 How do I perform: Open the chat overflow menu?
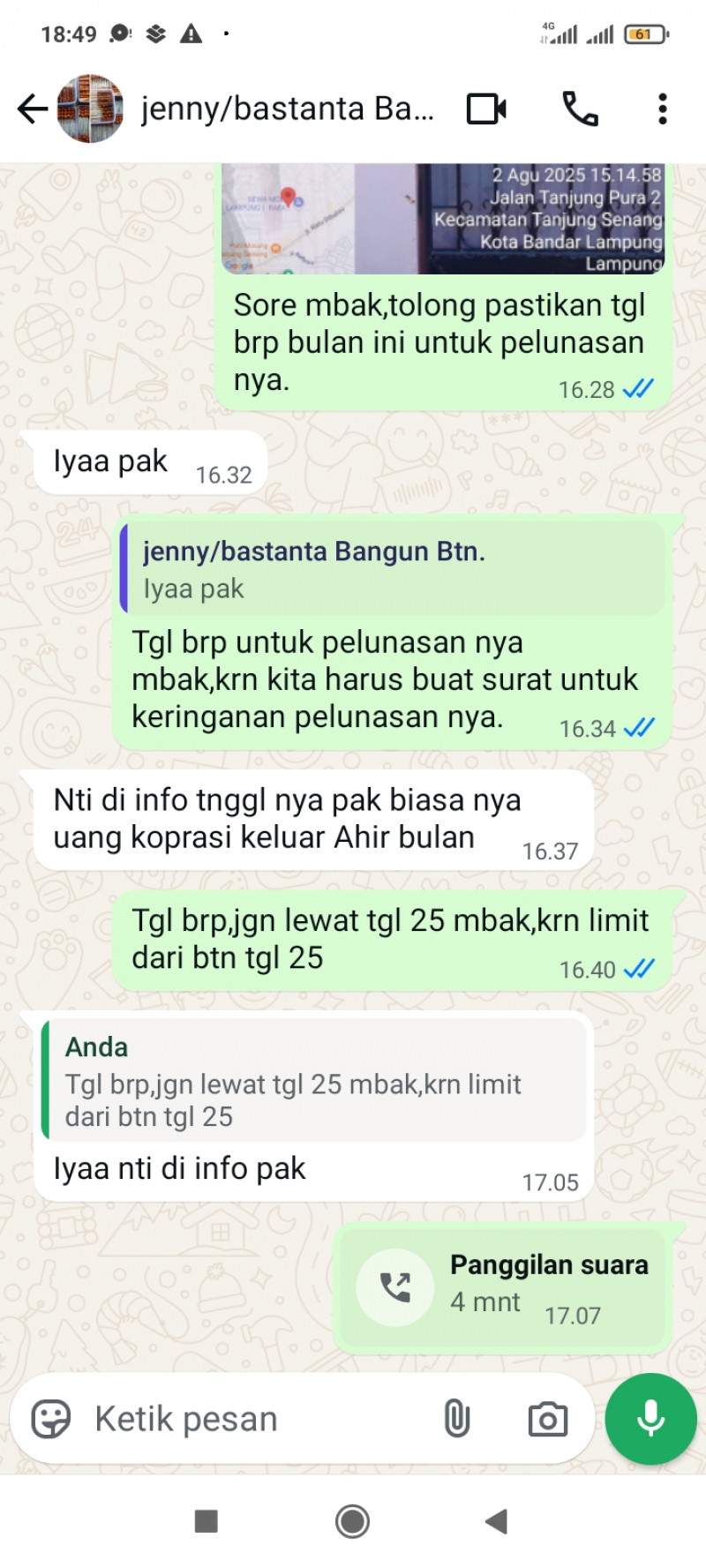[x=662, y=109]
